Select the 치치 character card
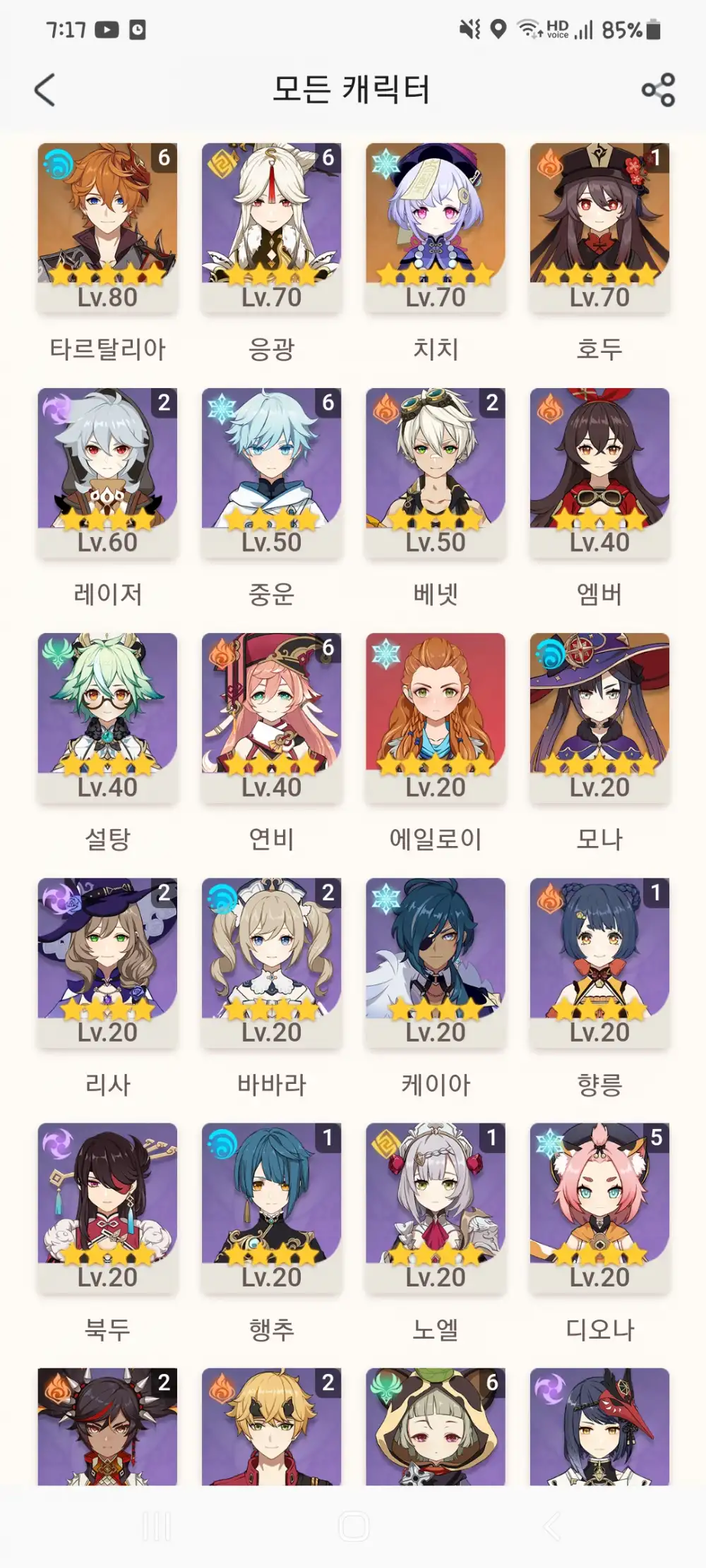The height and width of the screenshot is (1568, 706). [x=435, y=227]
